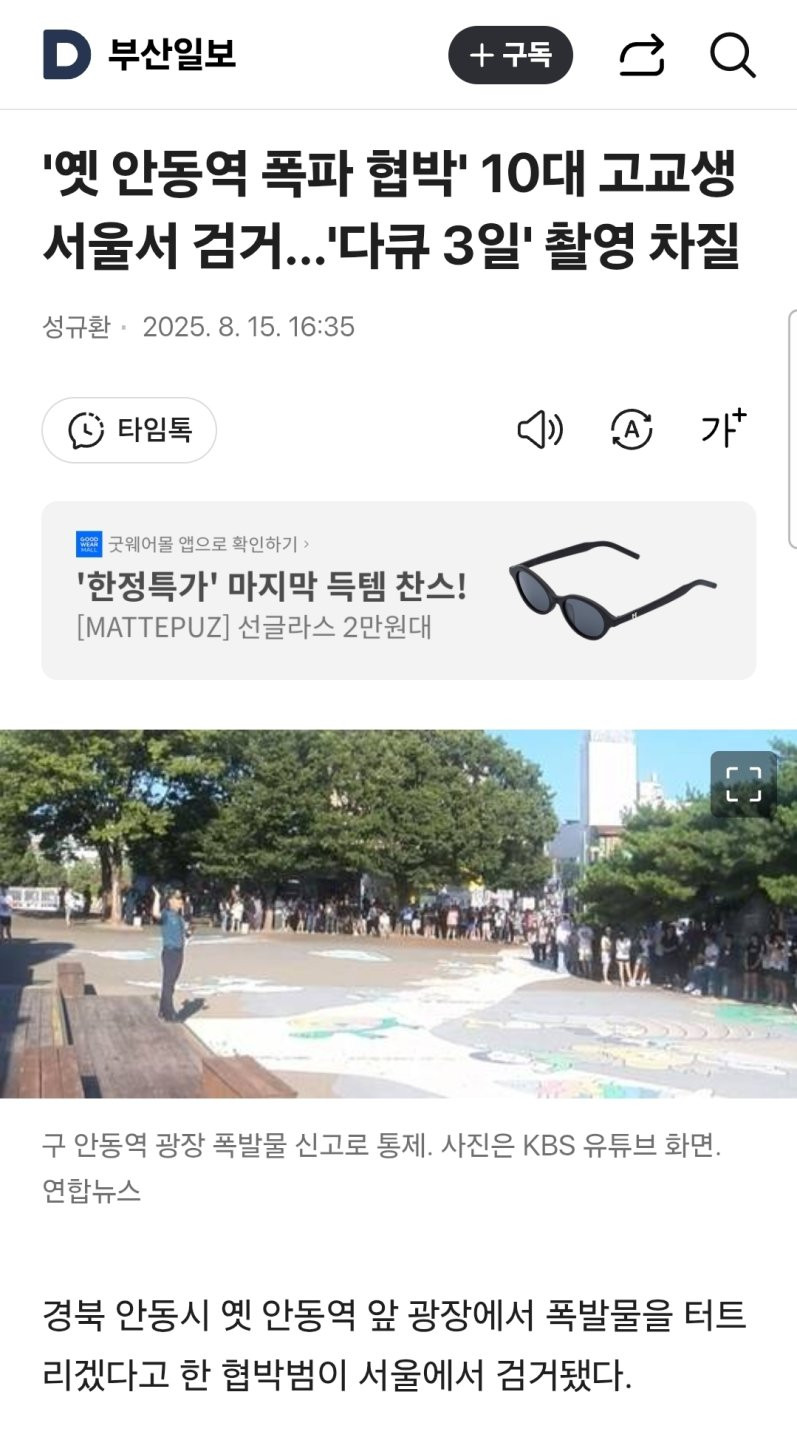Go to the 부산일보 home page

click(140, 55)
